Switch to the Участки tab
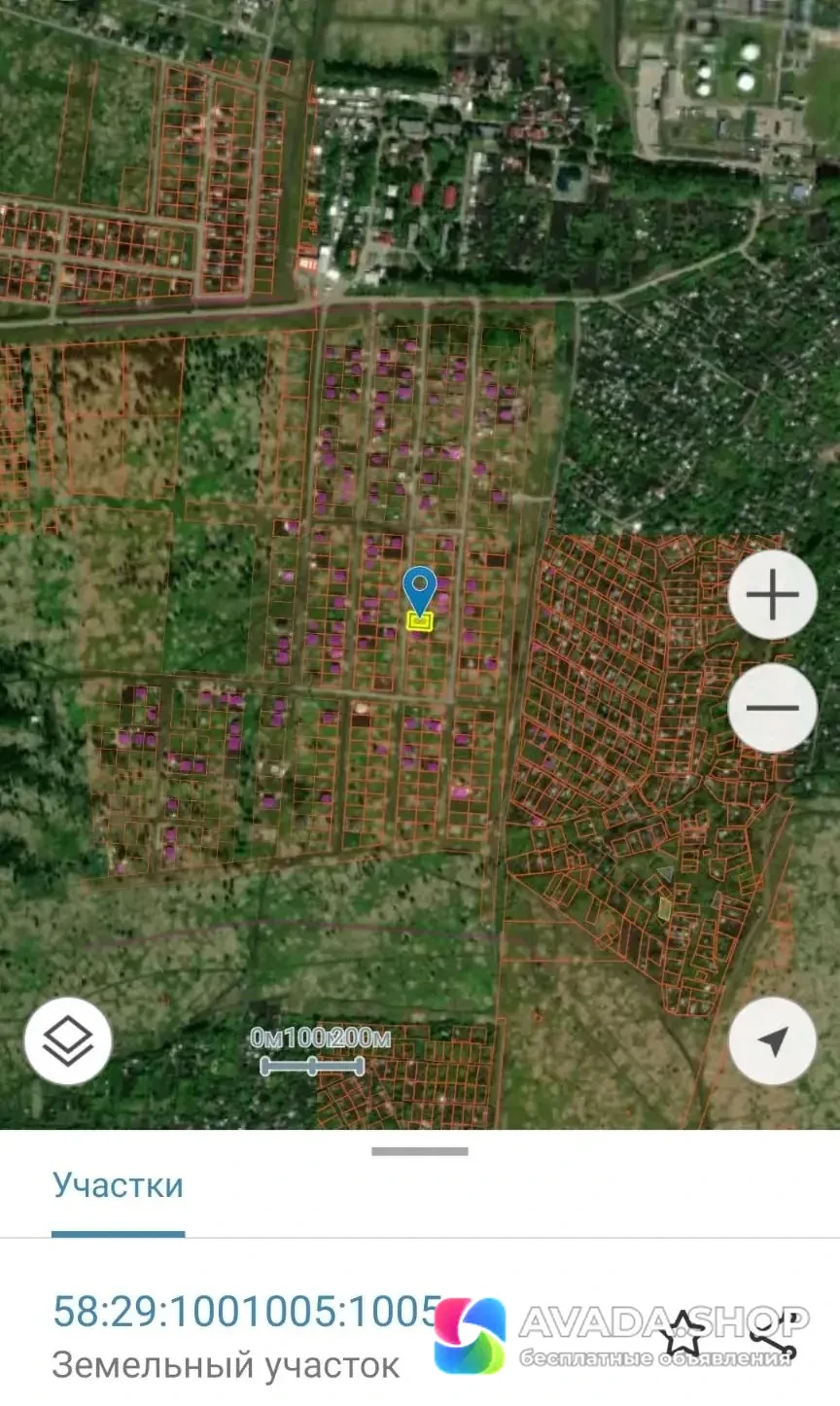Screen dimensions: 840x1406 tap(118, 1185)
